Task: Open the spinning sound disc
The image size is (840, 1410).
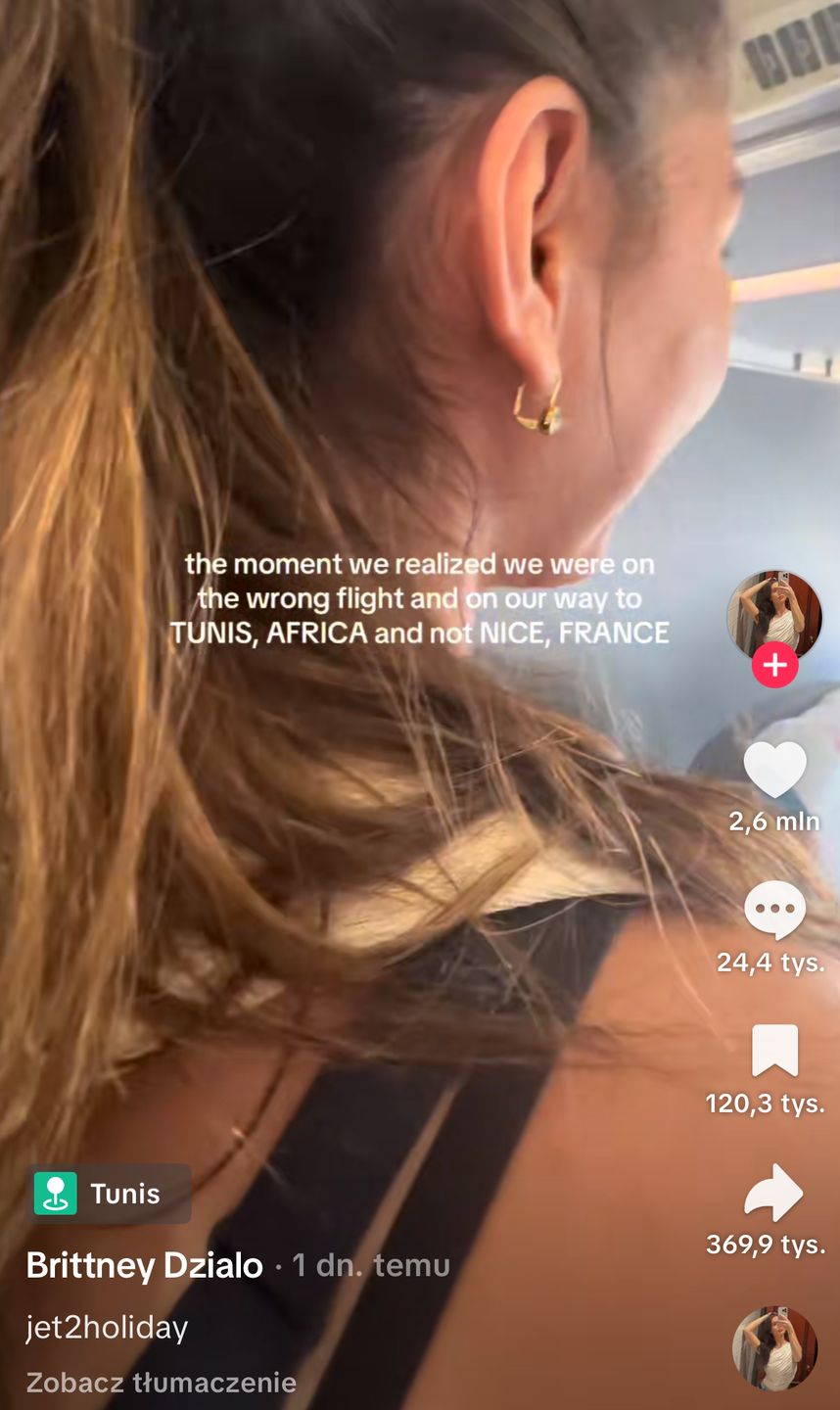Action: [x=774, y=1347]
